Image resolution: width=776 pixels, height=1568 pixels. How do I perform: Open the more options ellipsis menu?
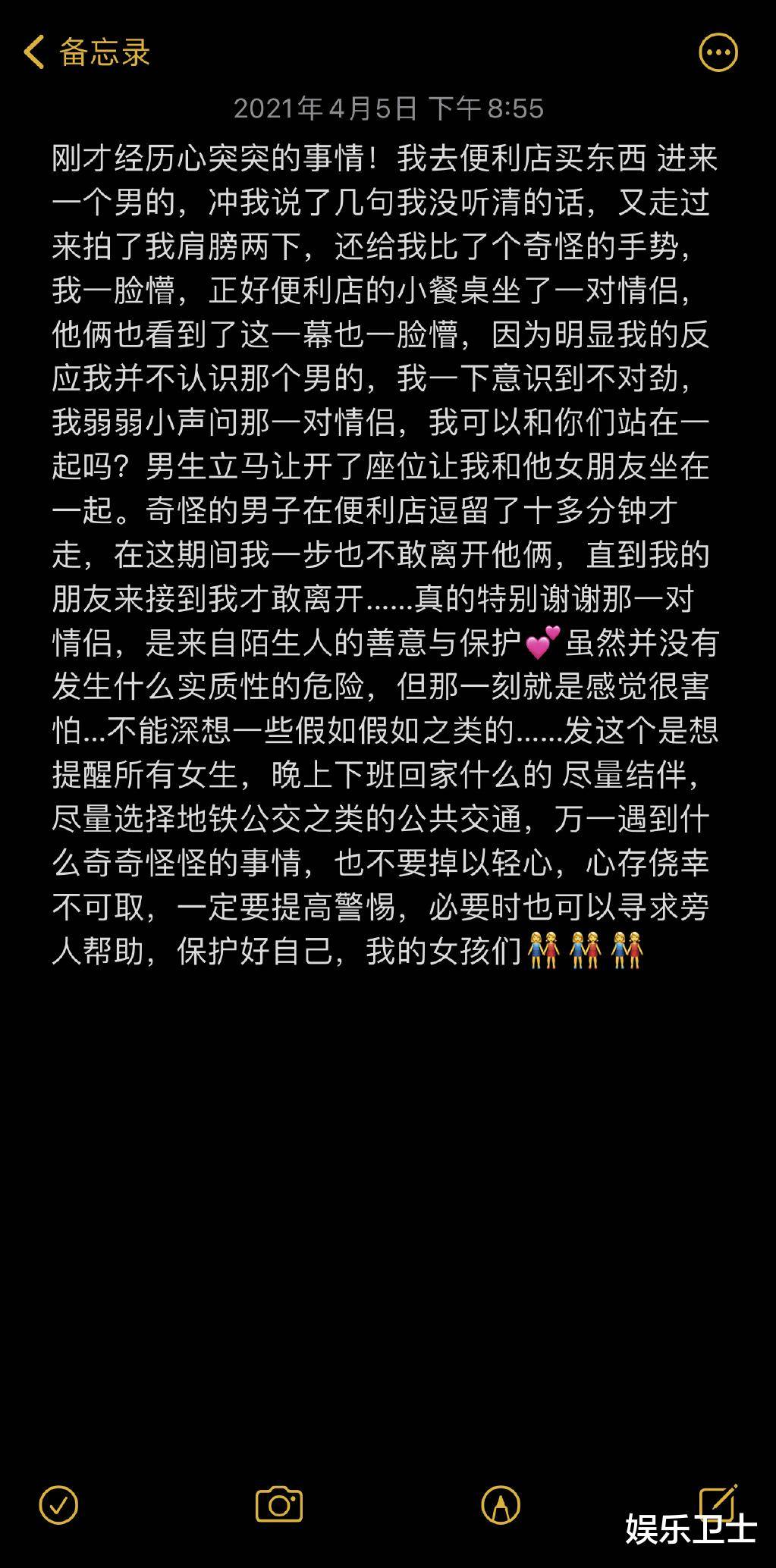click(x=718, y=52)
